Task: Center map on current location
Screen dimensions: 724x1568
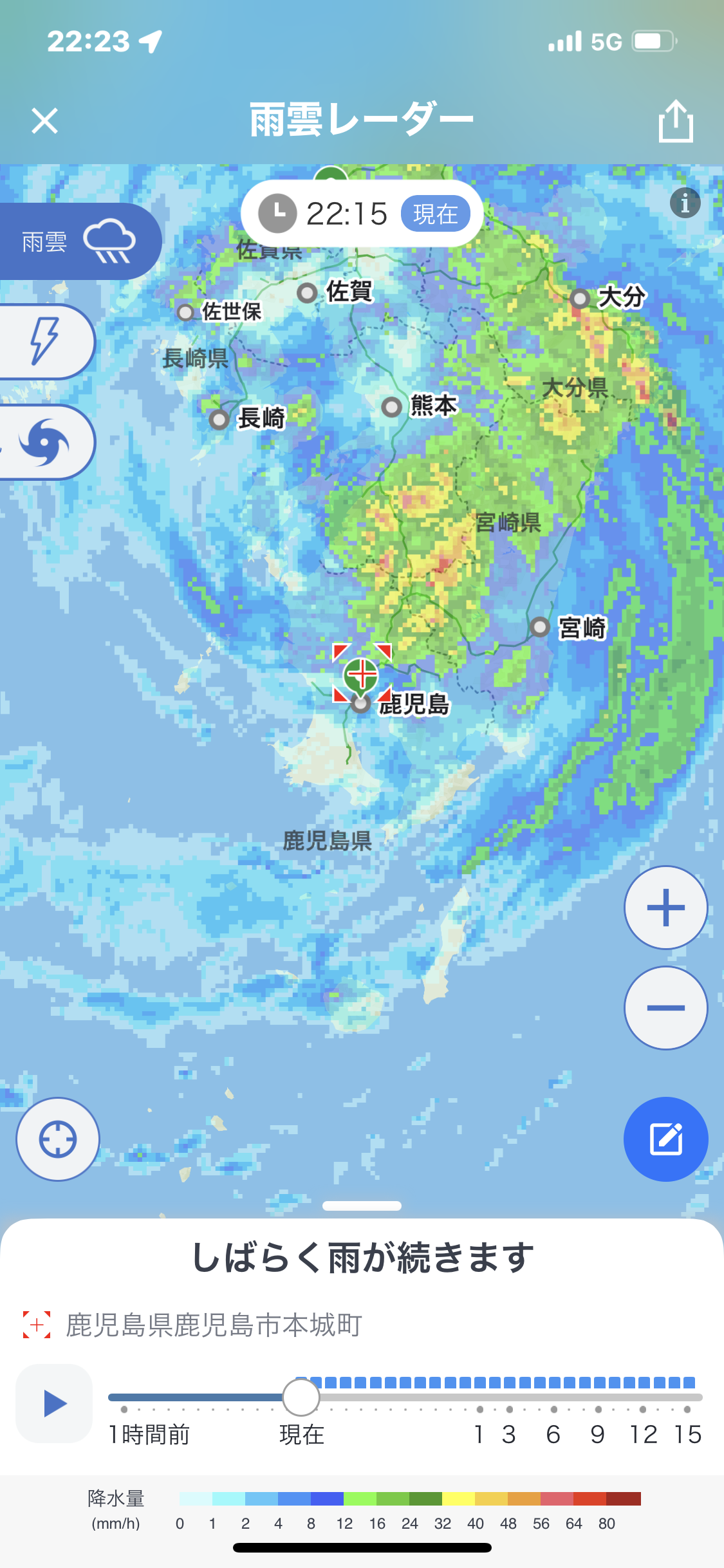Action: pyautogui.click(x=58, y=1139)
